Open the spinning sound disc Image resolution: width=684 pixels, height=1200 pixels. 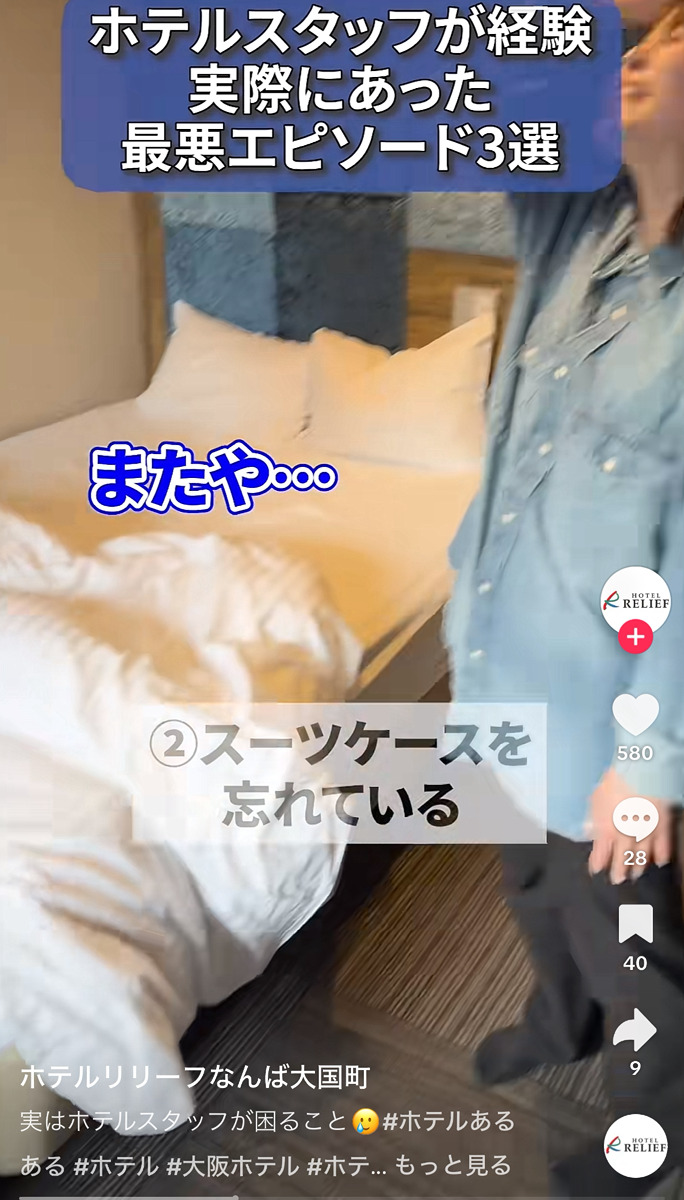point(635,1145)
